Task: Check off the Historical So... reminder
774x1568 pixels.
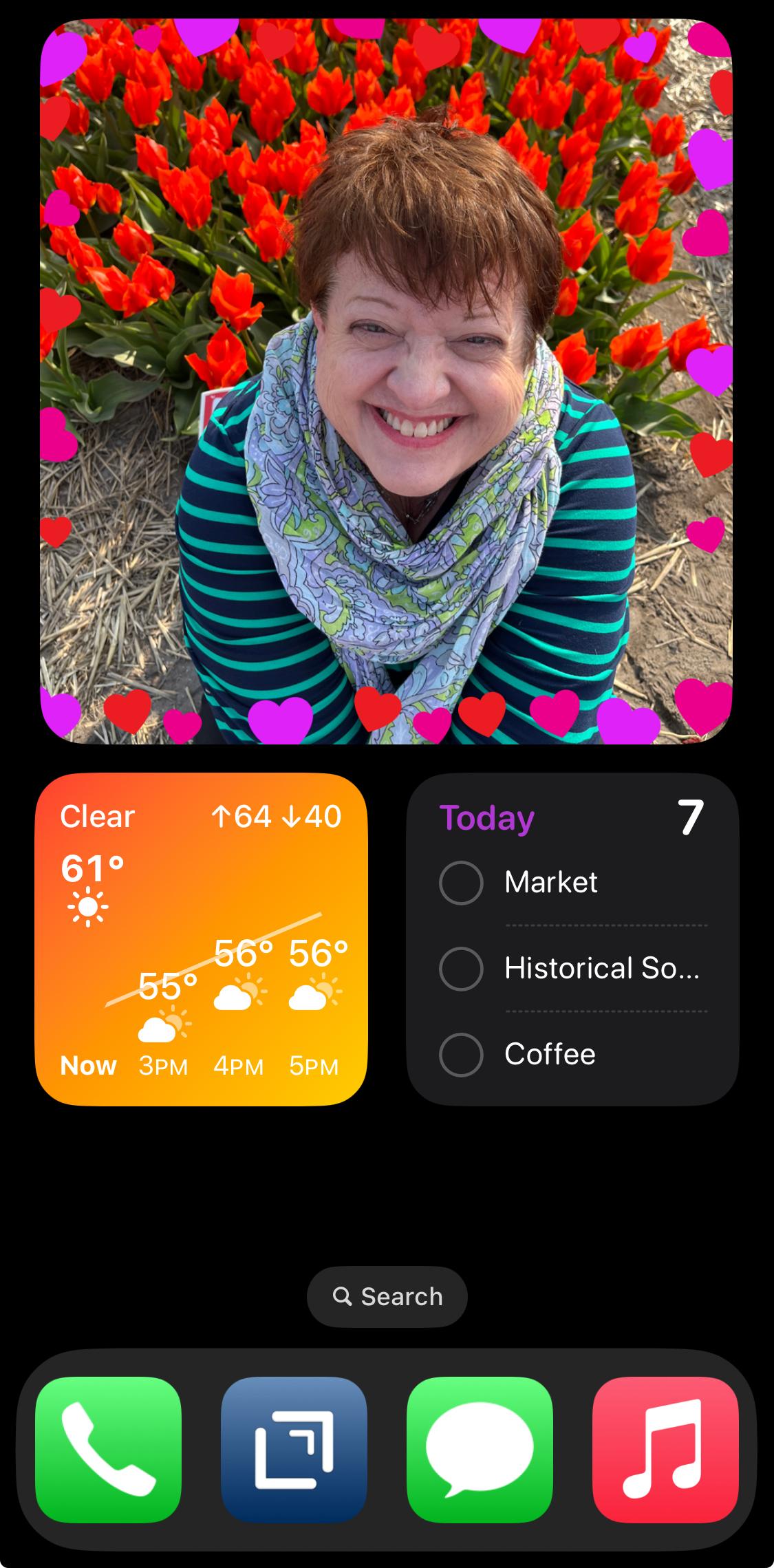Action: coord(461,969)
